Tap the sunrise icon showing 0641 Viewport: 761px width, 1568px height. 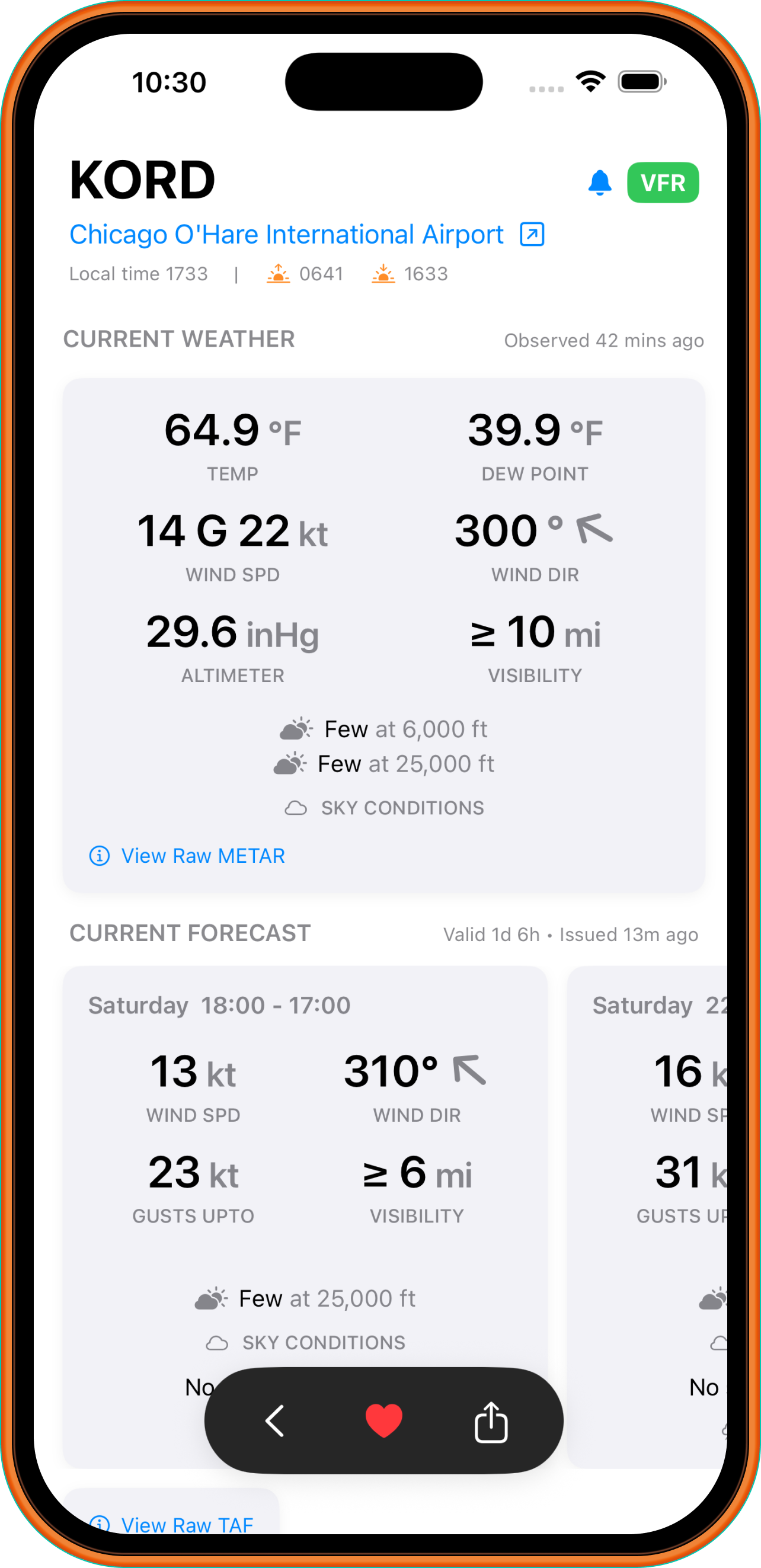click(x=277, y=273)
